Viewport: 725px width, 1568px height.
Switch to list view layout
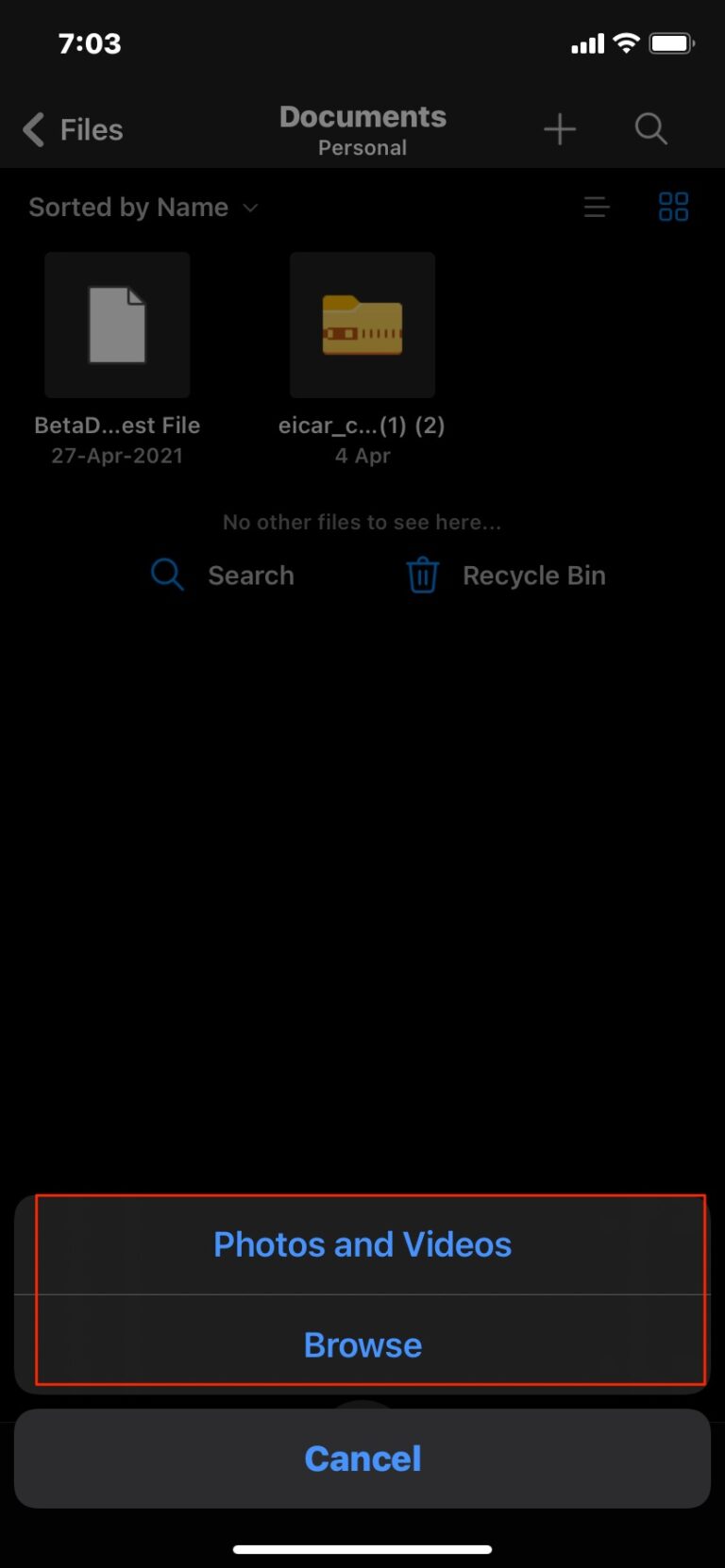[x=597, y=208]
